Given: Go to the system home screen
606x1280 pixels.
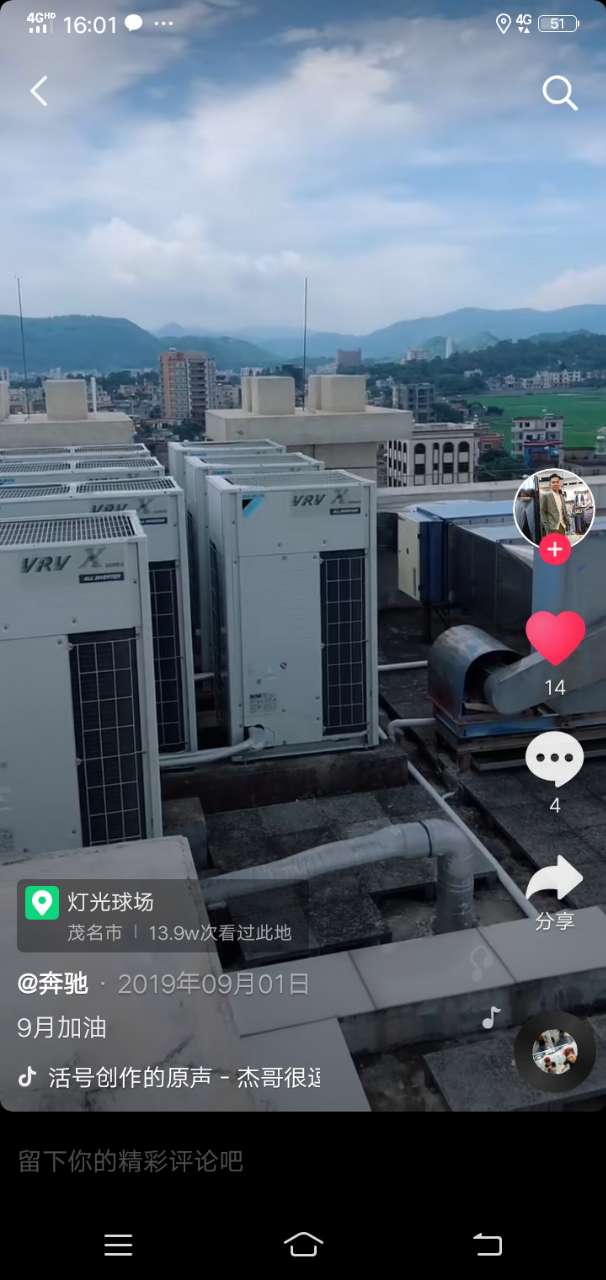Looking at the screenshot, I should tap(303, 1244).
